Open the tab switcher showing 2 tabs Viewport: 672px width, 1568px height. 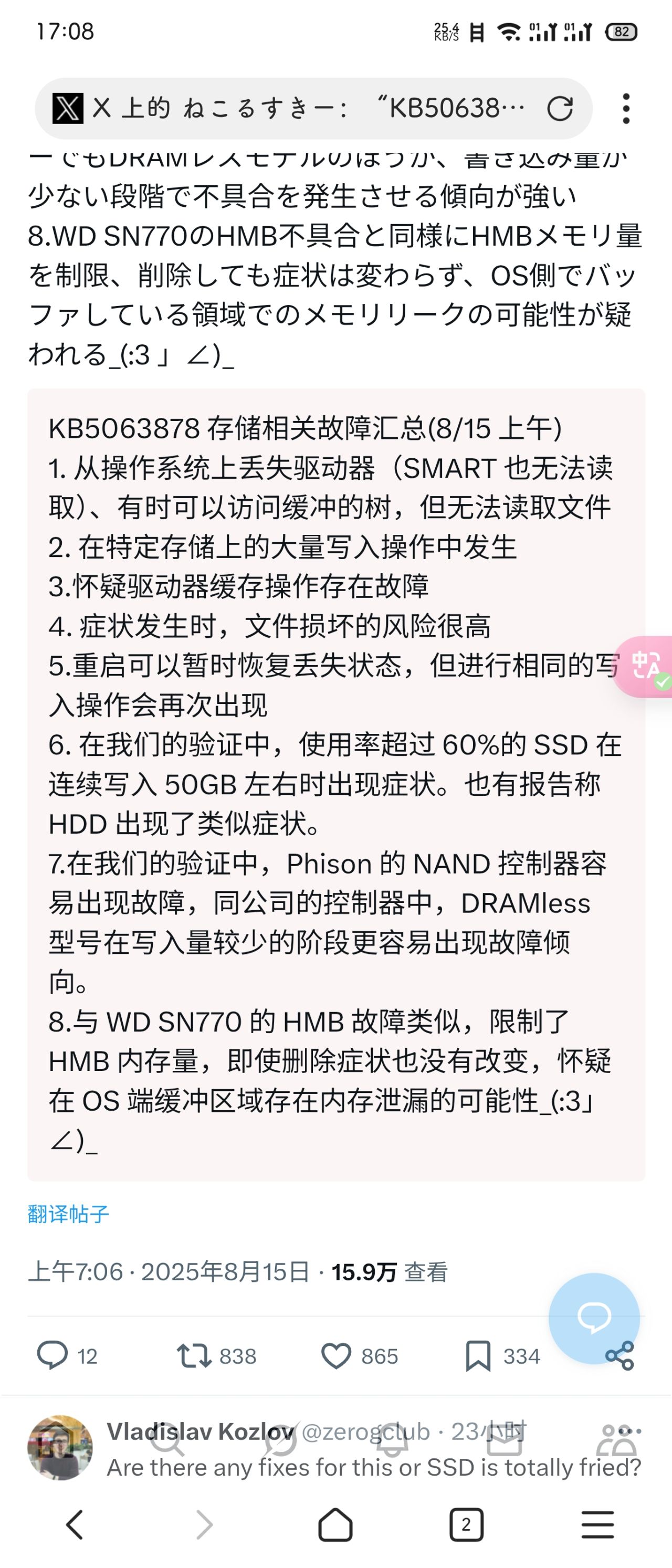pos(466,1525)
